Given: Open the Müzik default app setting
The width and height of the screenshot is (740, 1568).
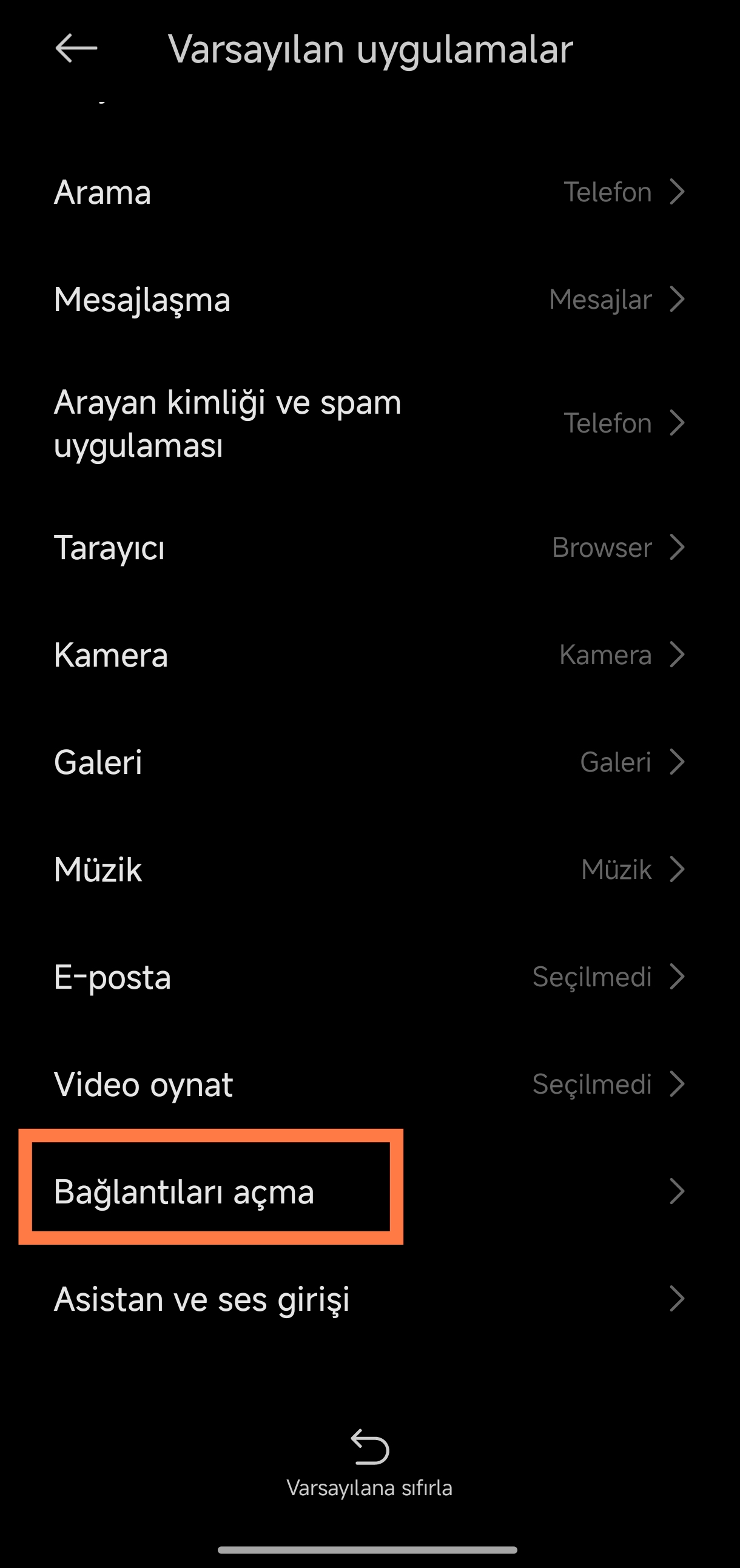Looking at the screenshot, I should pyautogui.click(x=370, y=869).
